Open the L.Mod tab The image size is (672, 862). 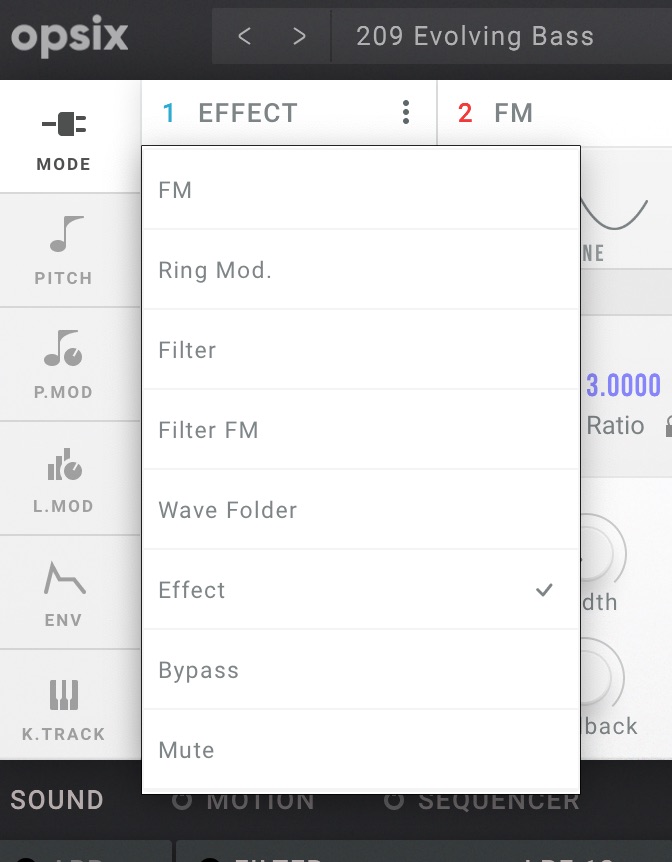64,479
